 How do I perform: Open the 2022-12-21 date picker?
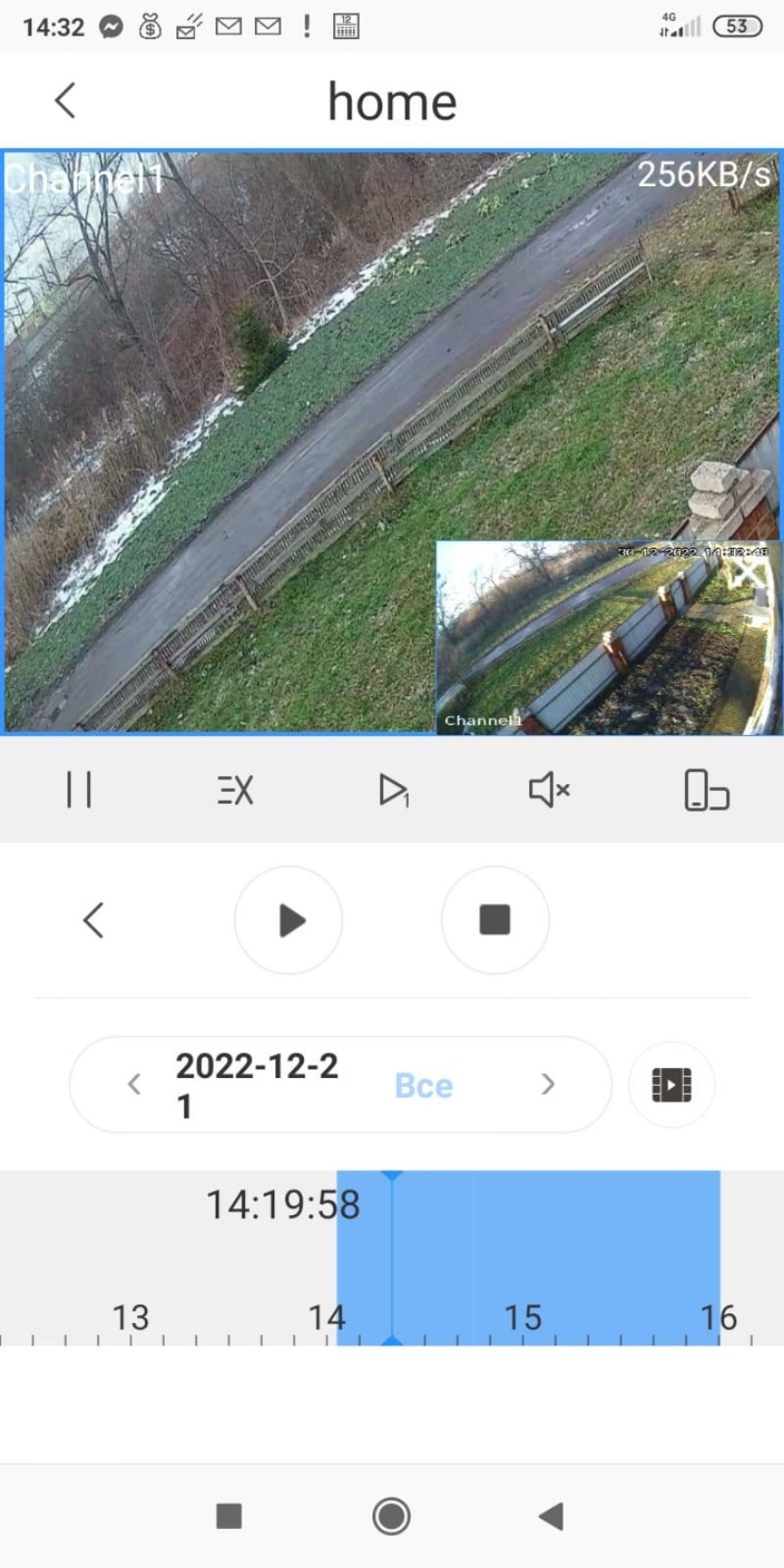click(256, 1084)
